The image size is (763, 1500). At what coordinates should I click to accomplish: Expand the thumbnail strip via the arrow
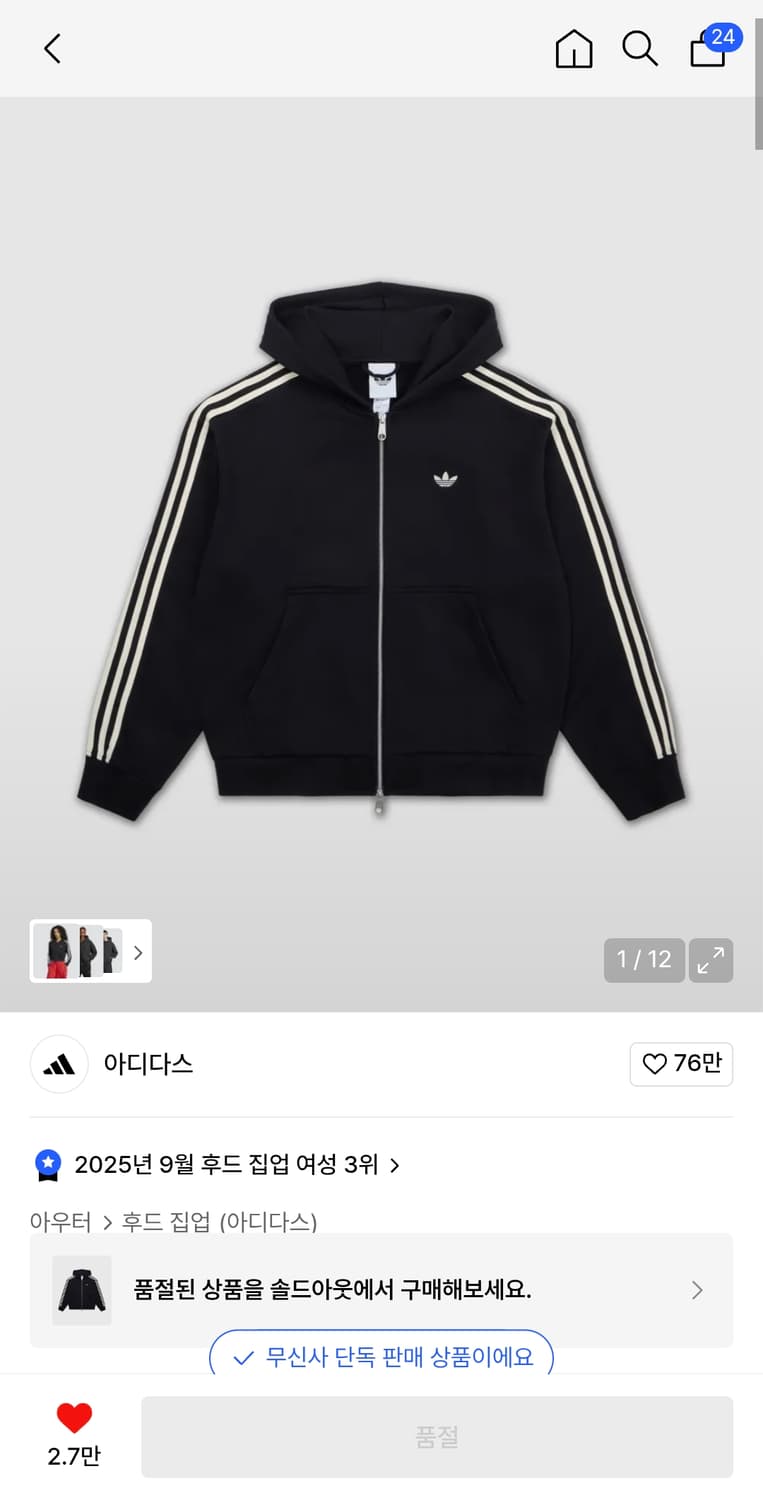(x=138, y=952)
